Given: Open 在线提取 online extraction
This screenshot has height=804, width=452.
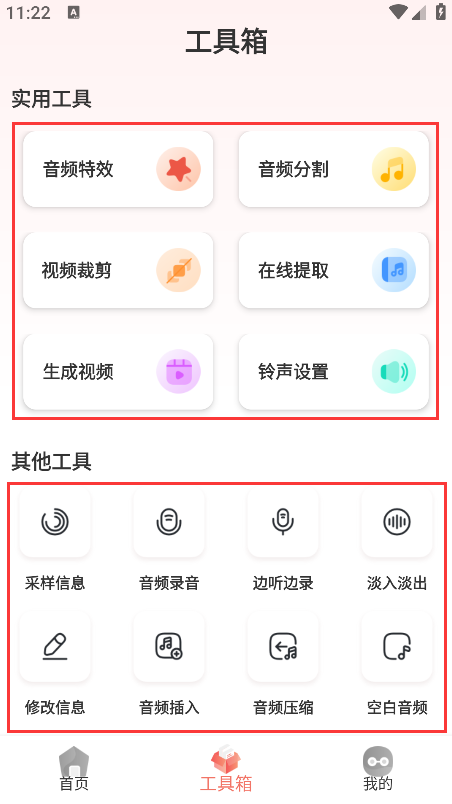Looking at the screenshot, I should click(x=334, y=270).
